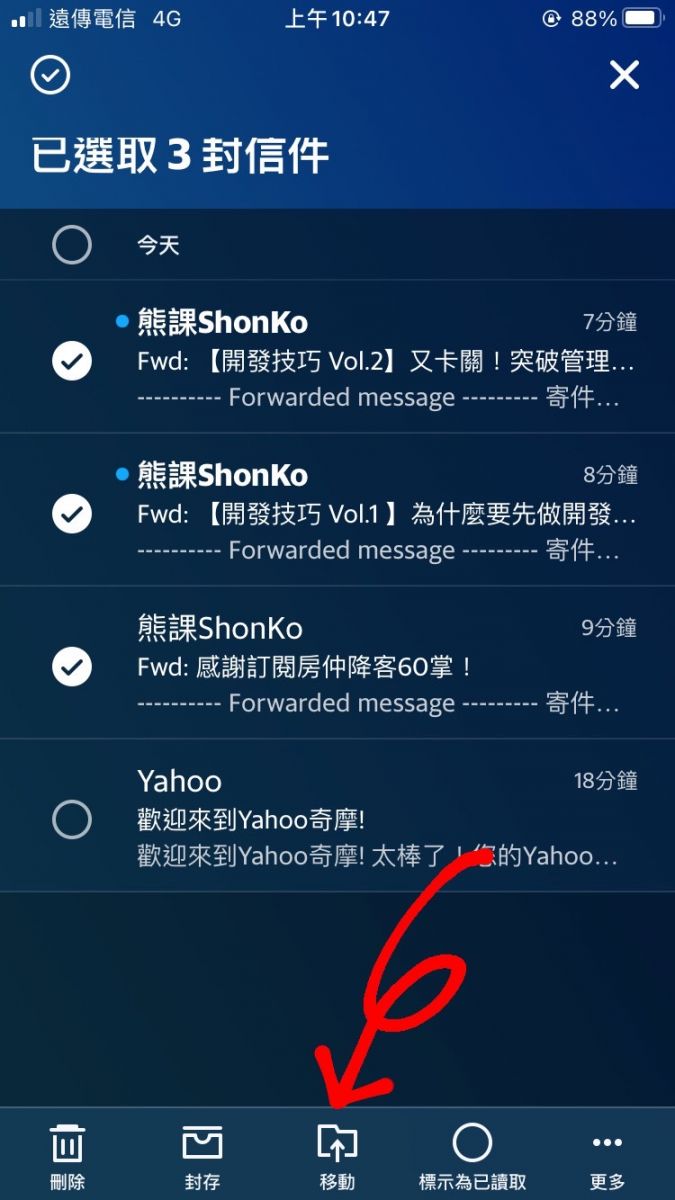Close the selection mode with X

point(624,75)
